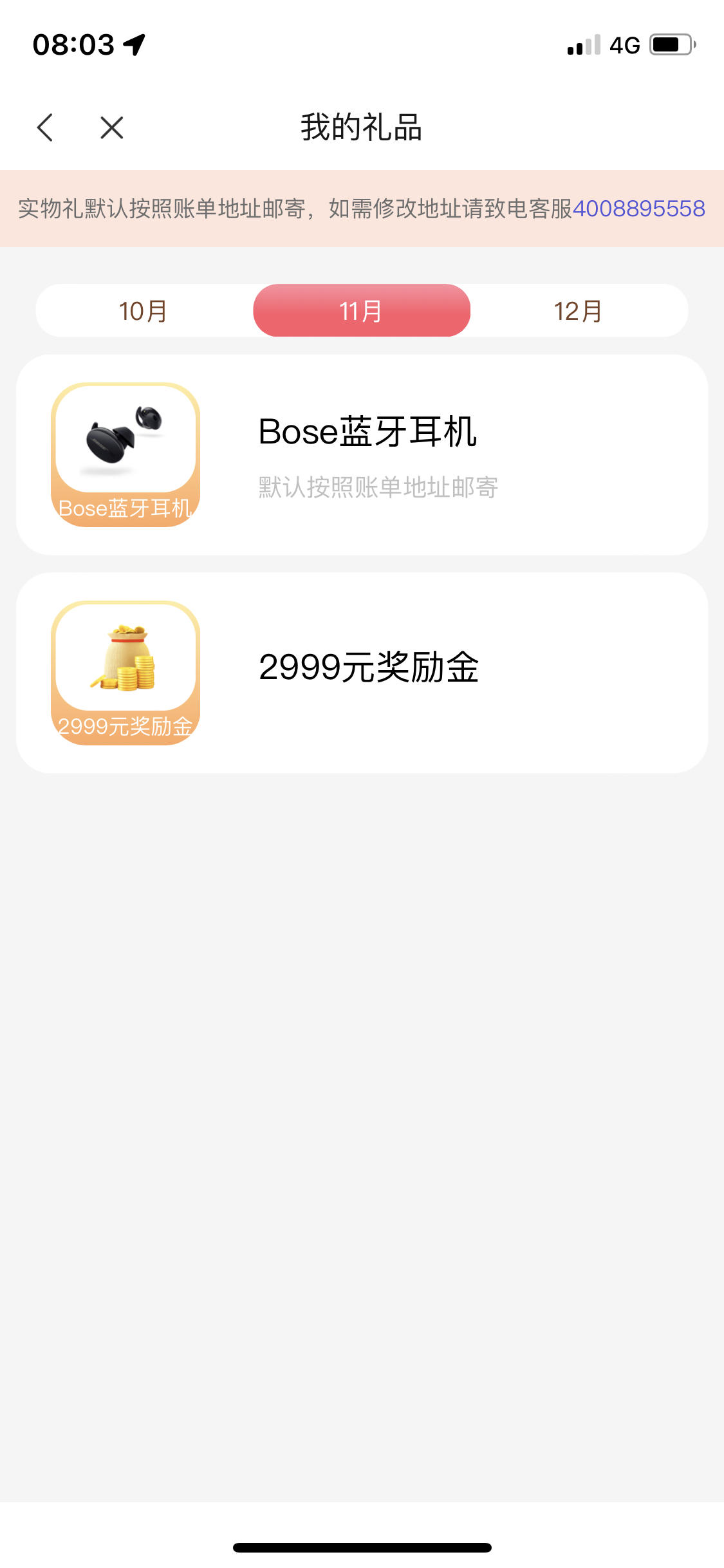
Task: Call customer service number 4008895558
Action: point(638,209)
